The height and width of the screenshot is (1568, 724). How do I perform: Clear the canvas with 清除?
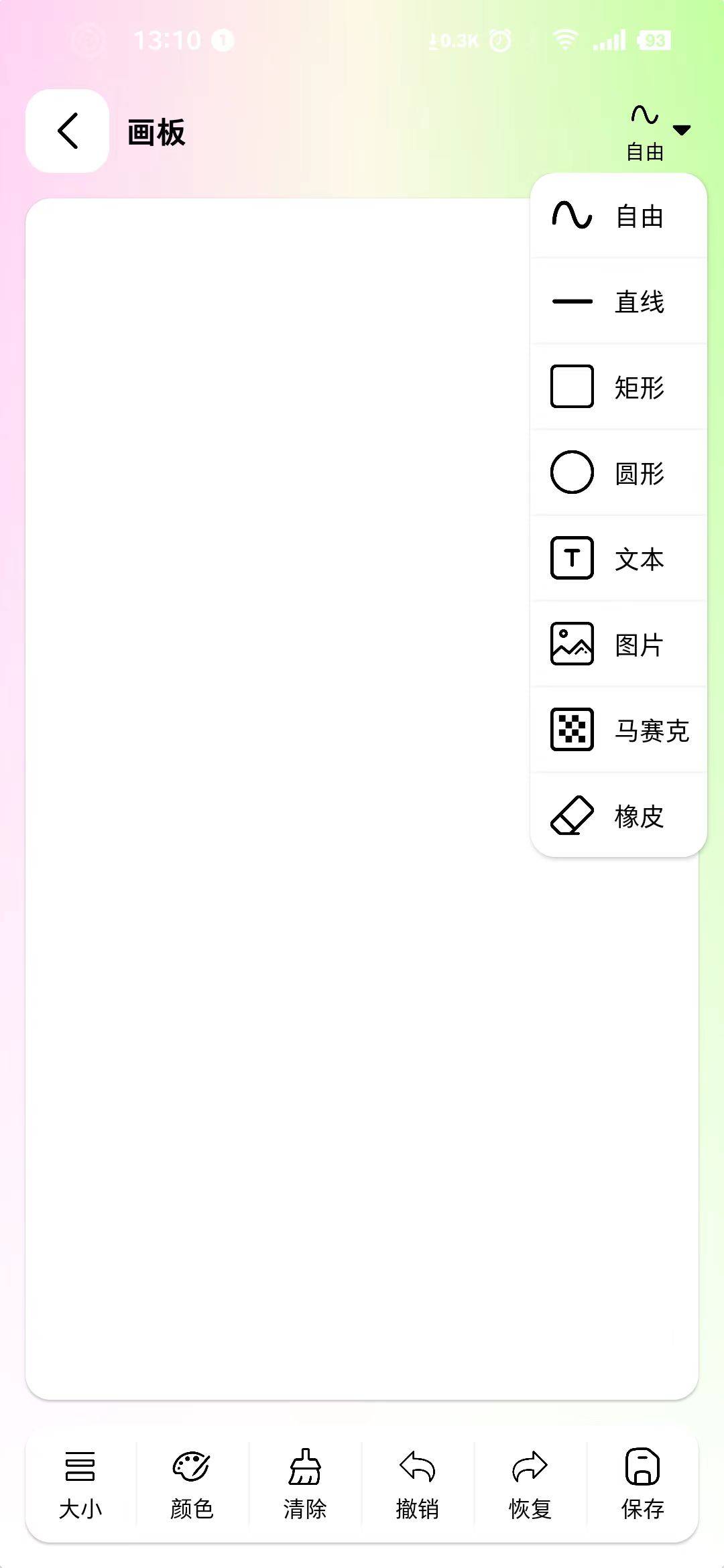[x=305, y=1484]
